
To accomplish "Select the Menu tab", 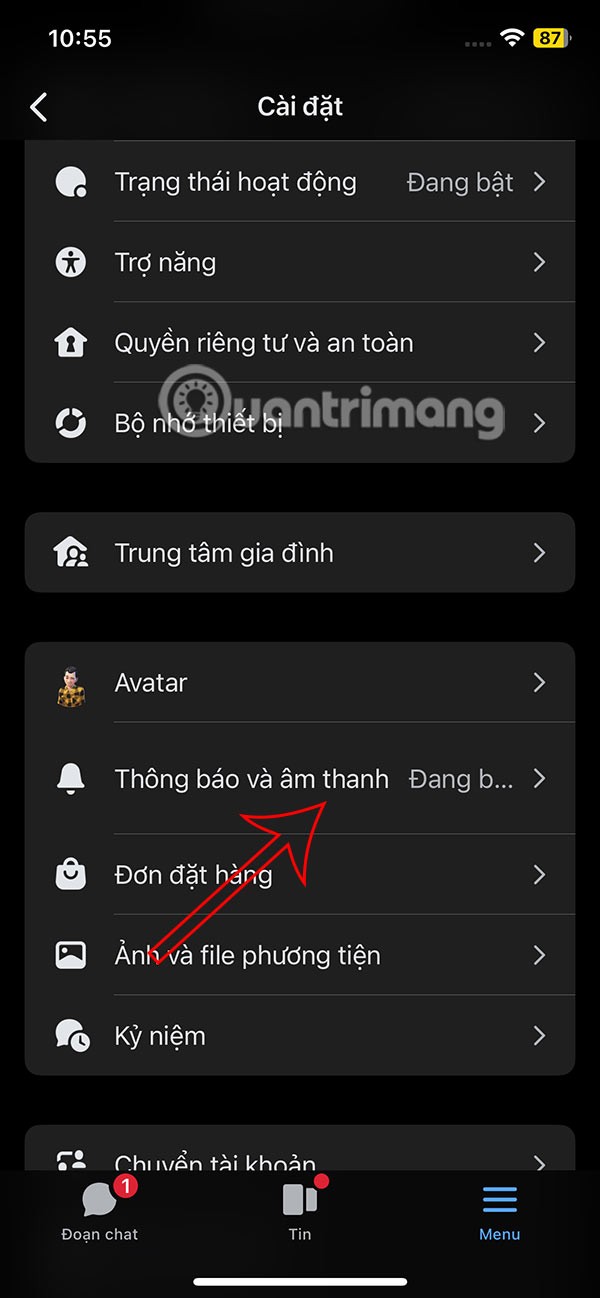I will [x=499, y=1208].
